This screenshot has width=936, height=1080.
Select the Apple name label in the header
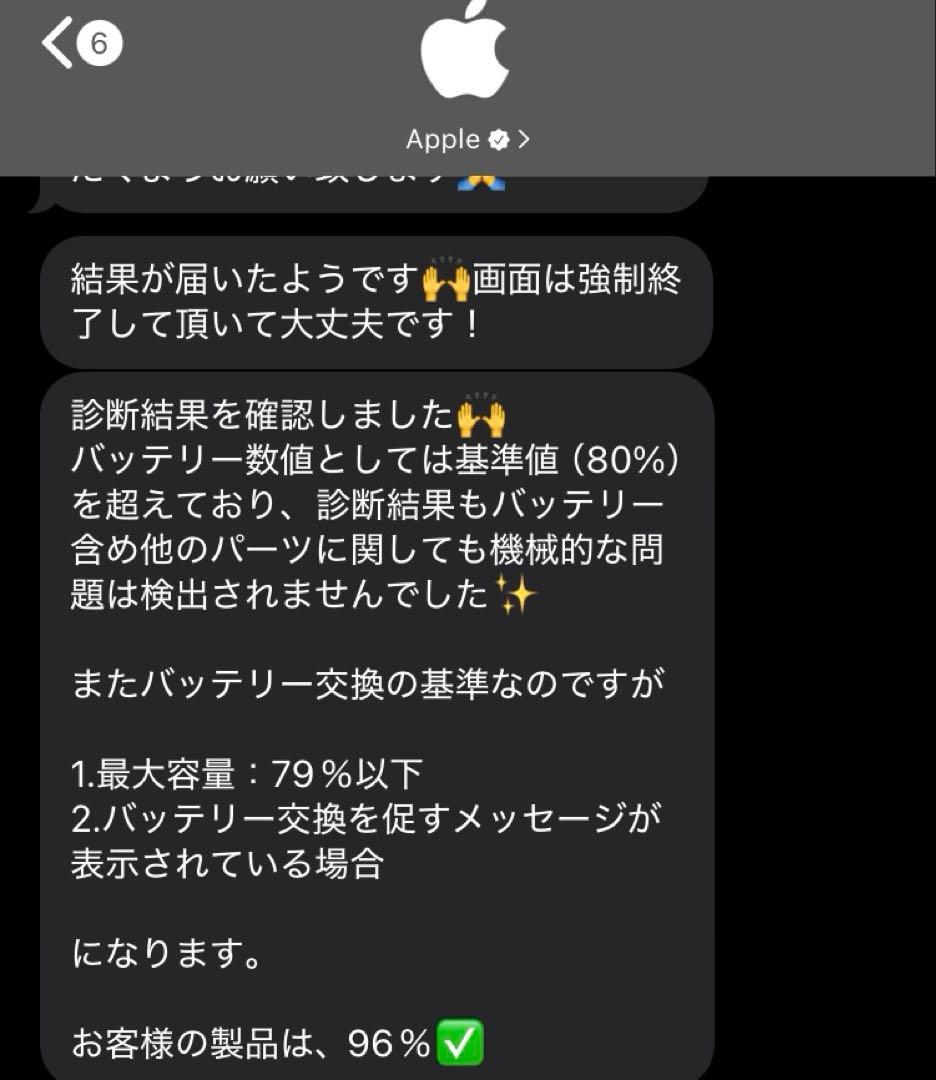pos(440,139)
